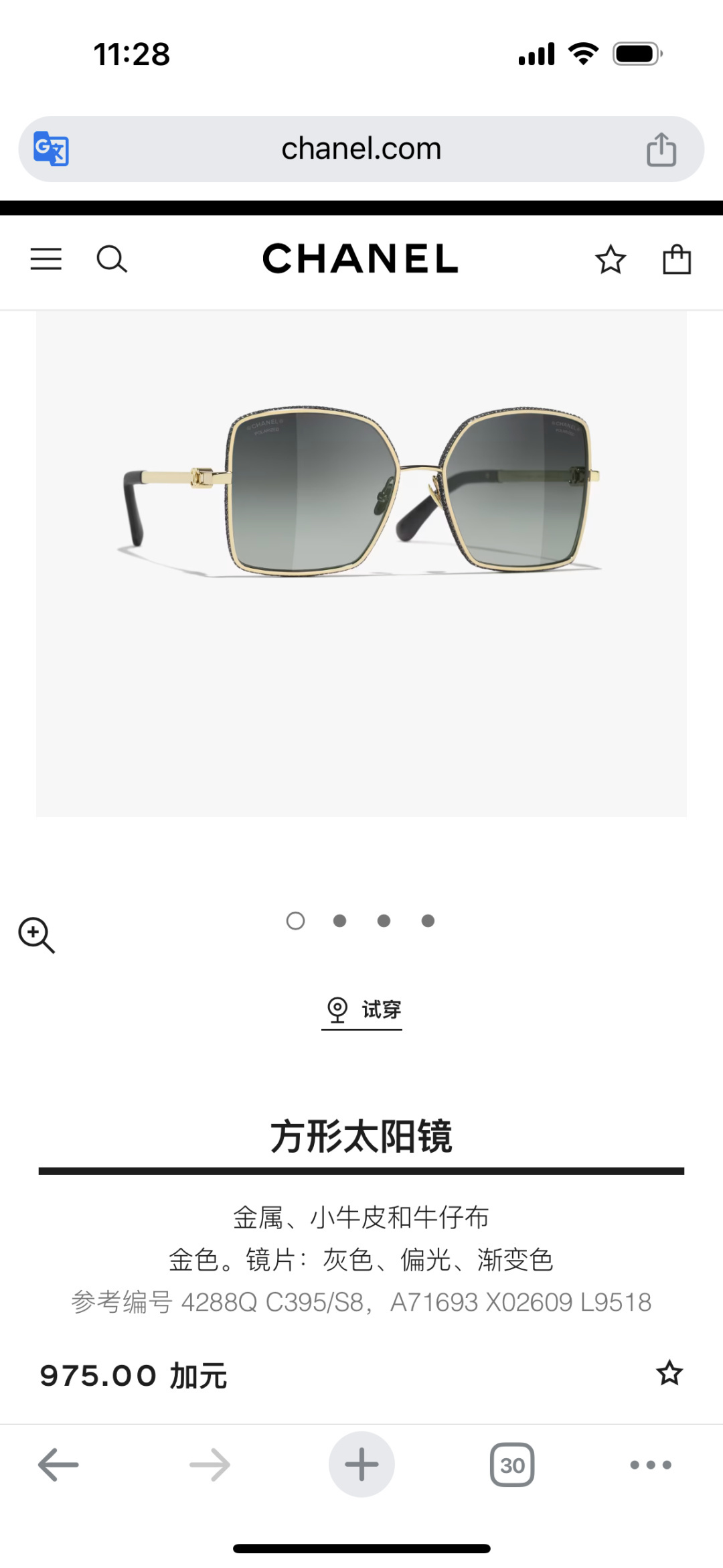This screenshot has width=723, height=1568.
Task: Open the Safari share icon
Action: pos(661,149)
